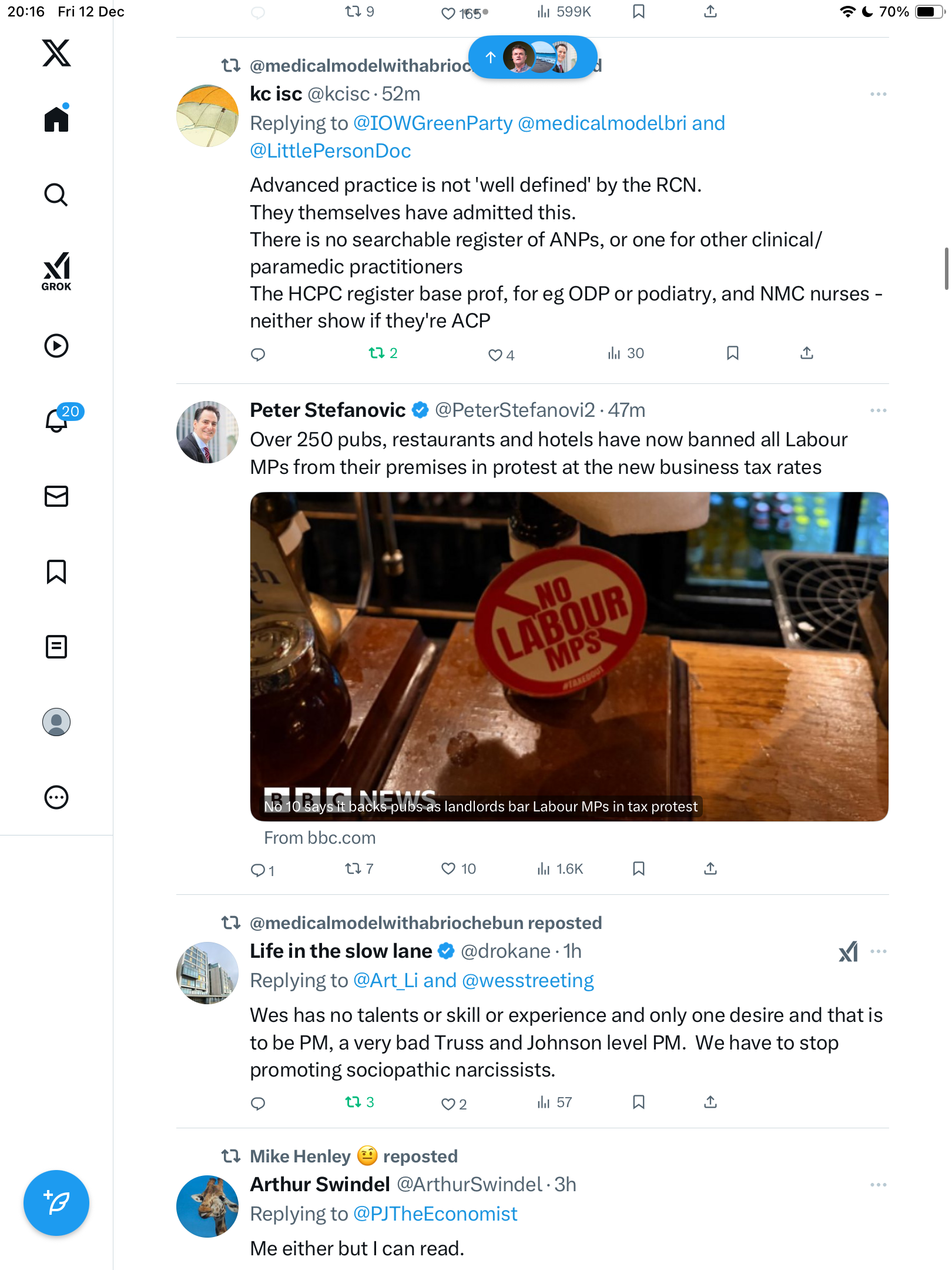Reply to Peter Stefanovic's post

point(258,870)
